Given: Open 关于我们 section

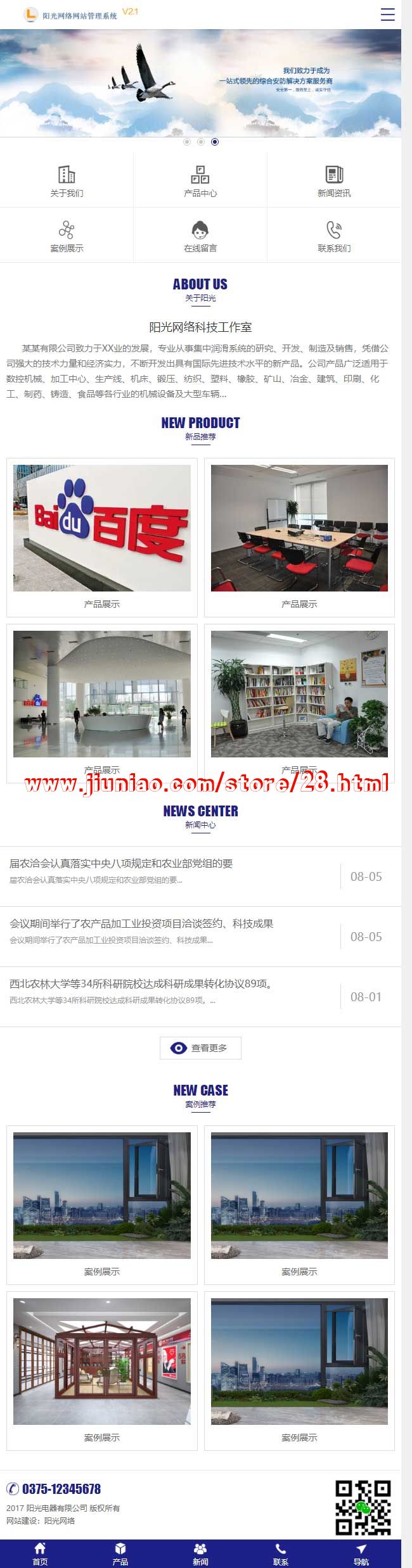Looking at the screenshot, I should point(67,180).
